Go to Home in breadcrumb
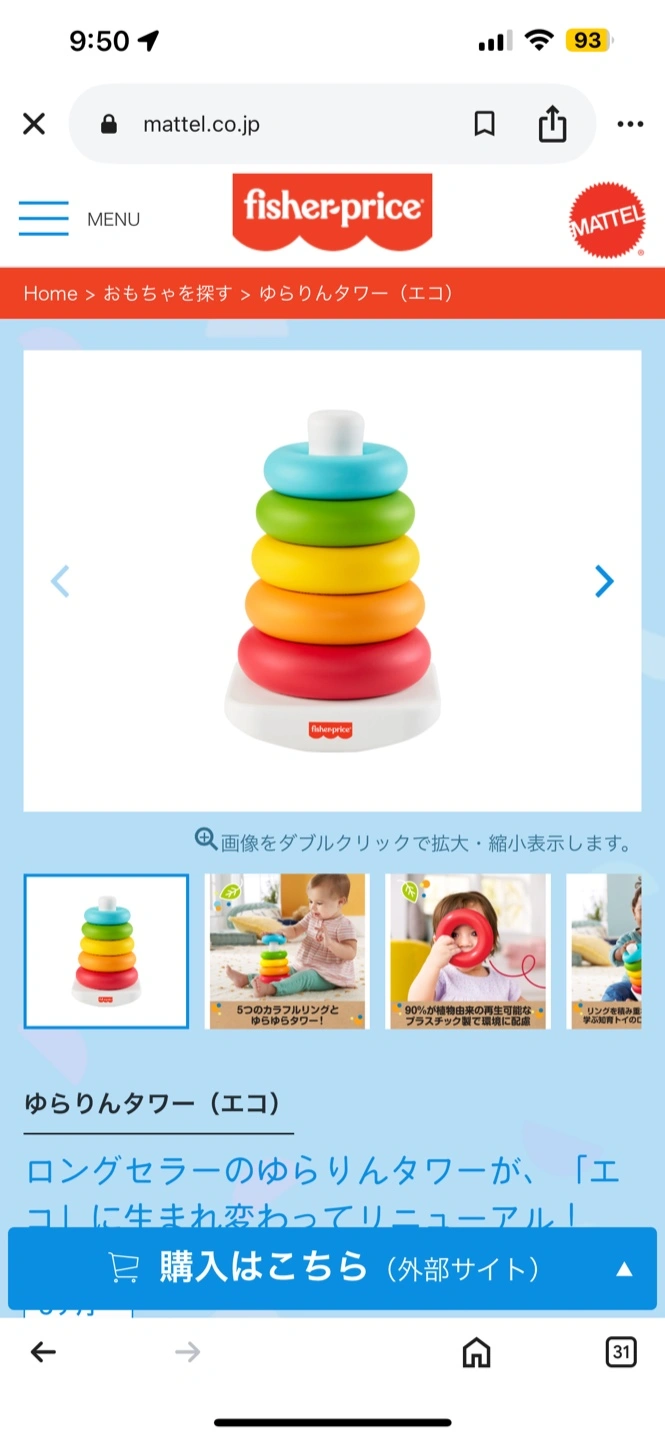 pyautogui.click(x=50, y=293)
